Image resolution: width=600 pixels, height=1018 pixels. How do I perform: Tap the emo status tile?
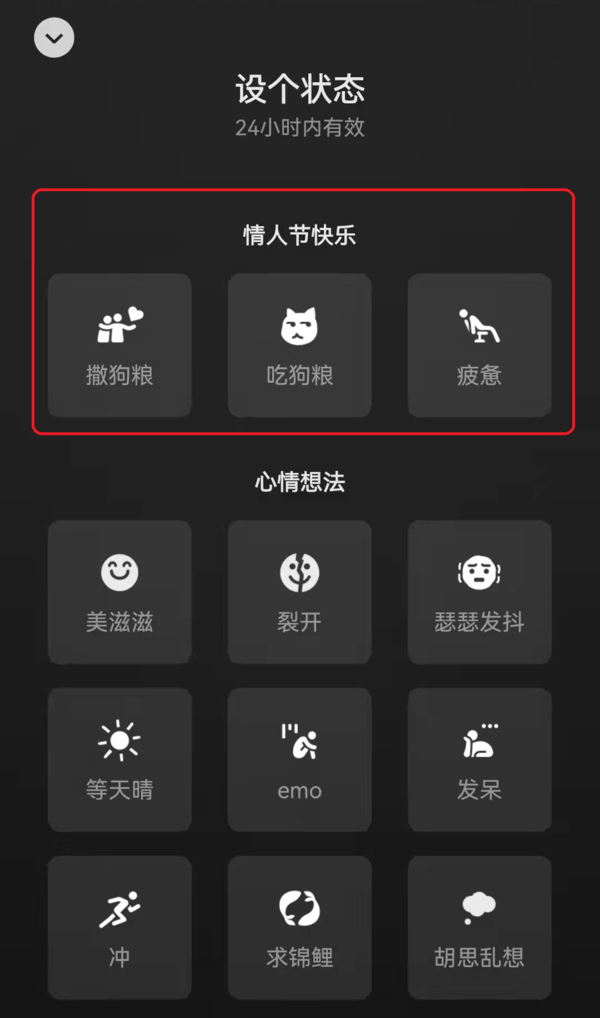click(300, 759)
